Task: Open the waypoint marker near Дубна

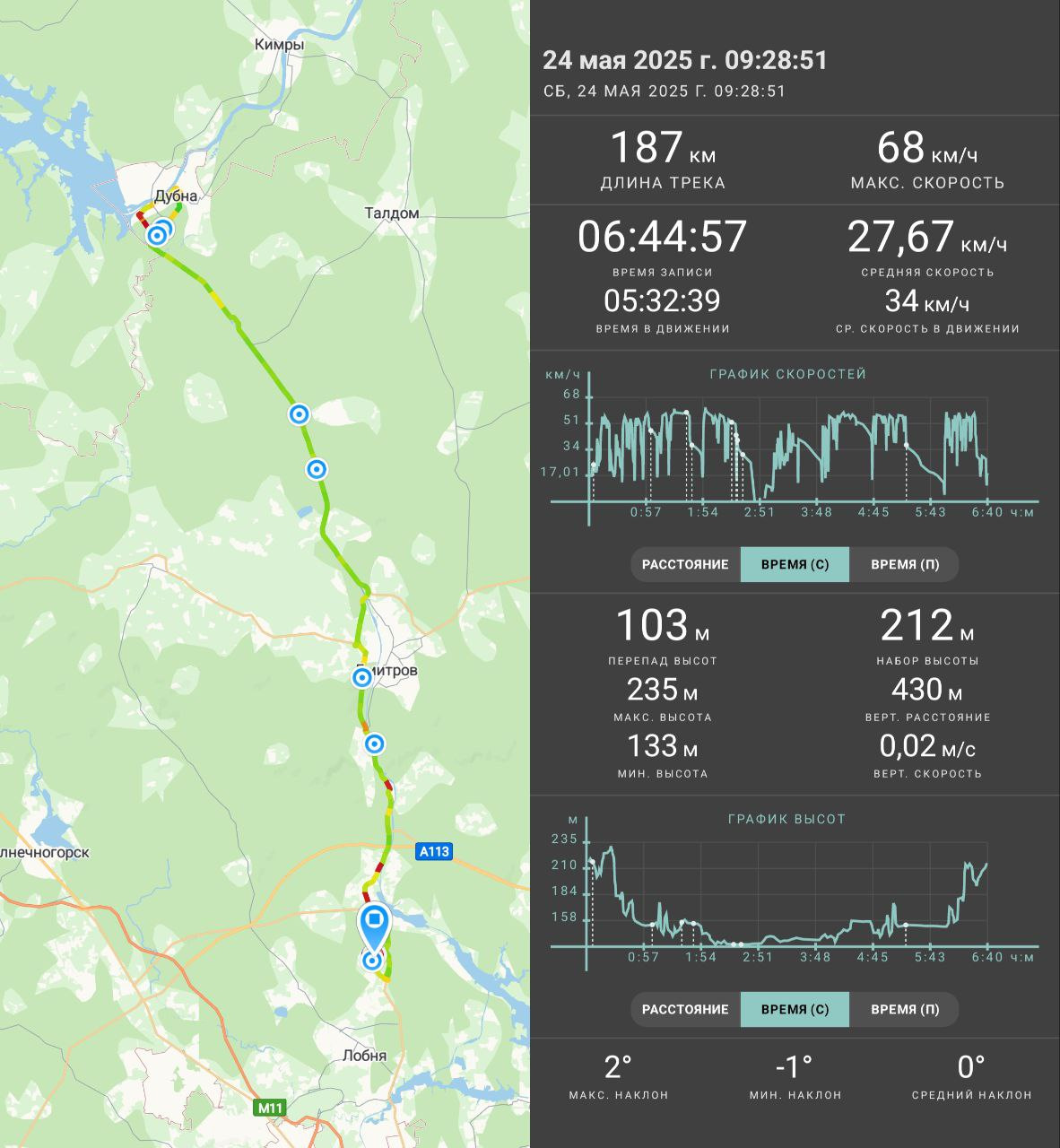Action: tap(158, 235)
